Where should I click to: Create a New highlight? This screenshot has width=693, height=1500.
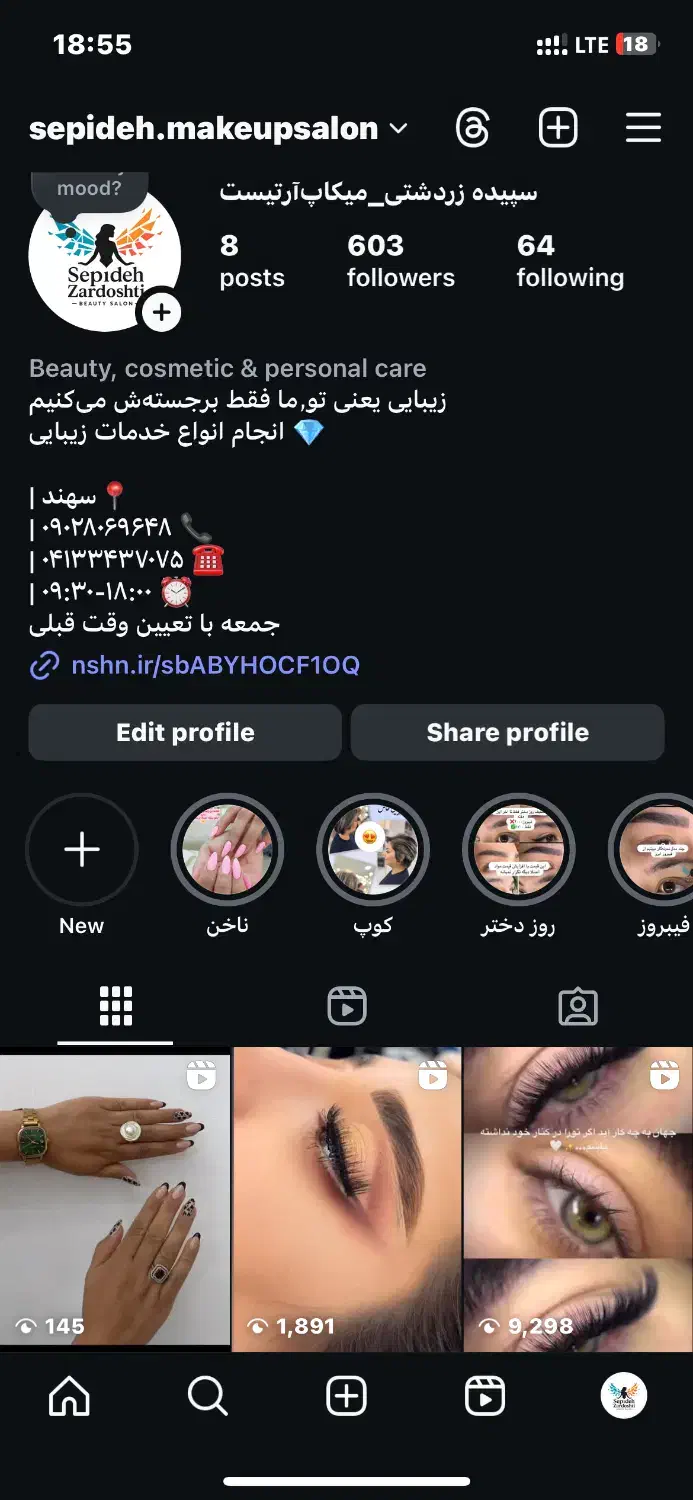pyautogui.click(x=82, y=850)
